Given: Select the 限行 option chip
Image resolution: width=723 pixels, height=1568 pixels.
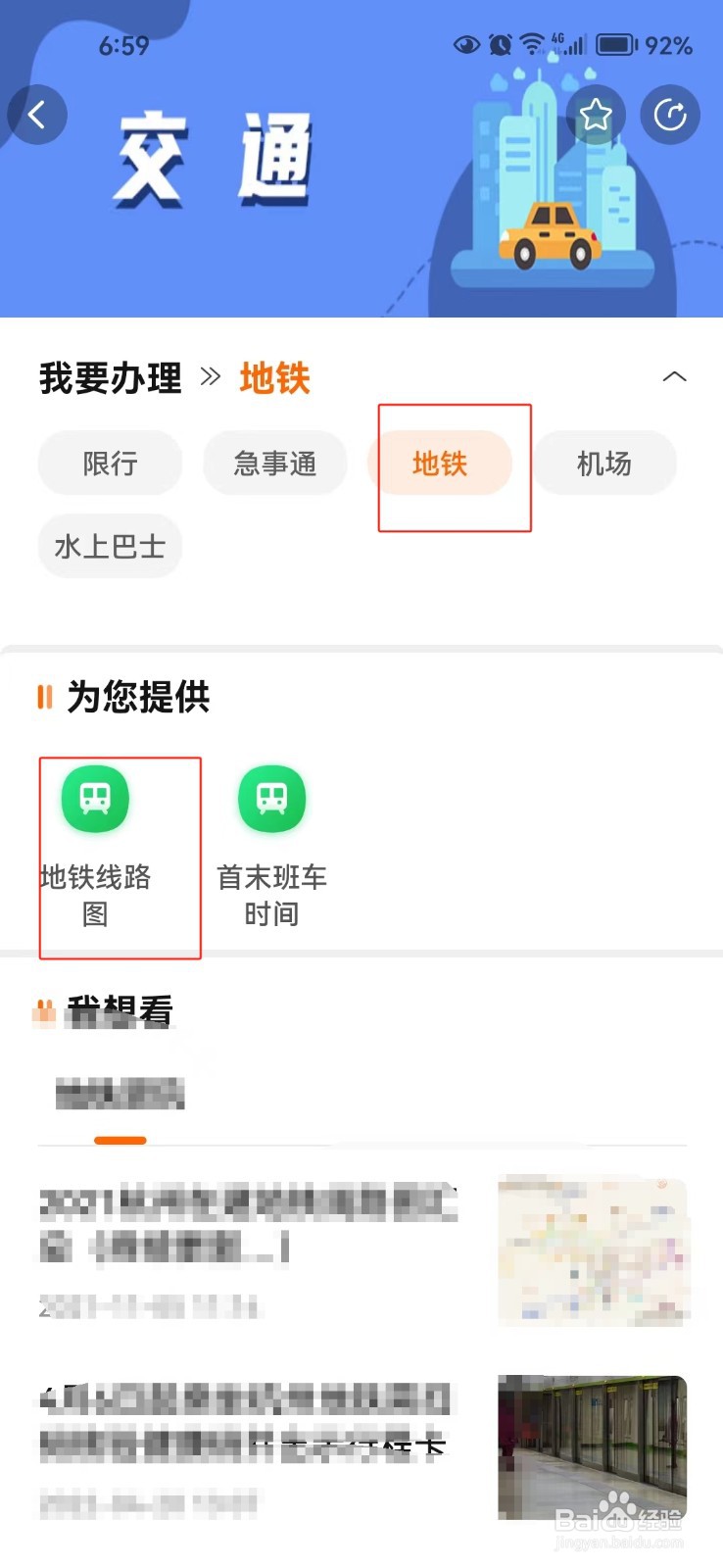Looking at the screenshot, I should pyautogui.click(x=110, y=463).
